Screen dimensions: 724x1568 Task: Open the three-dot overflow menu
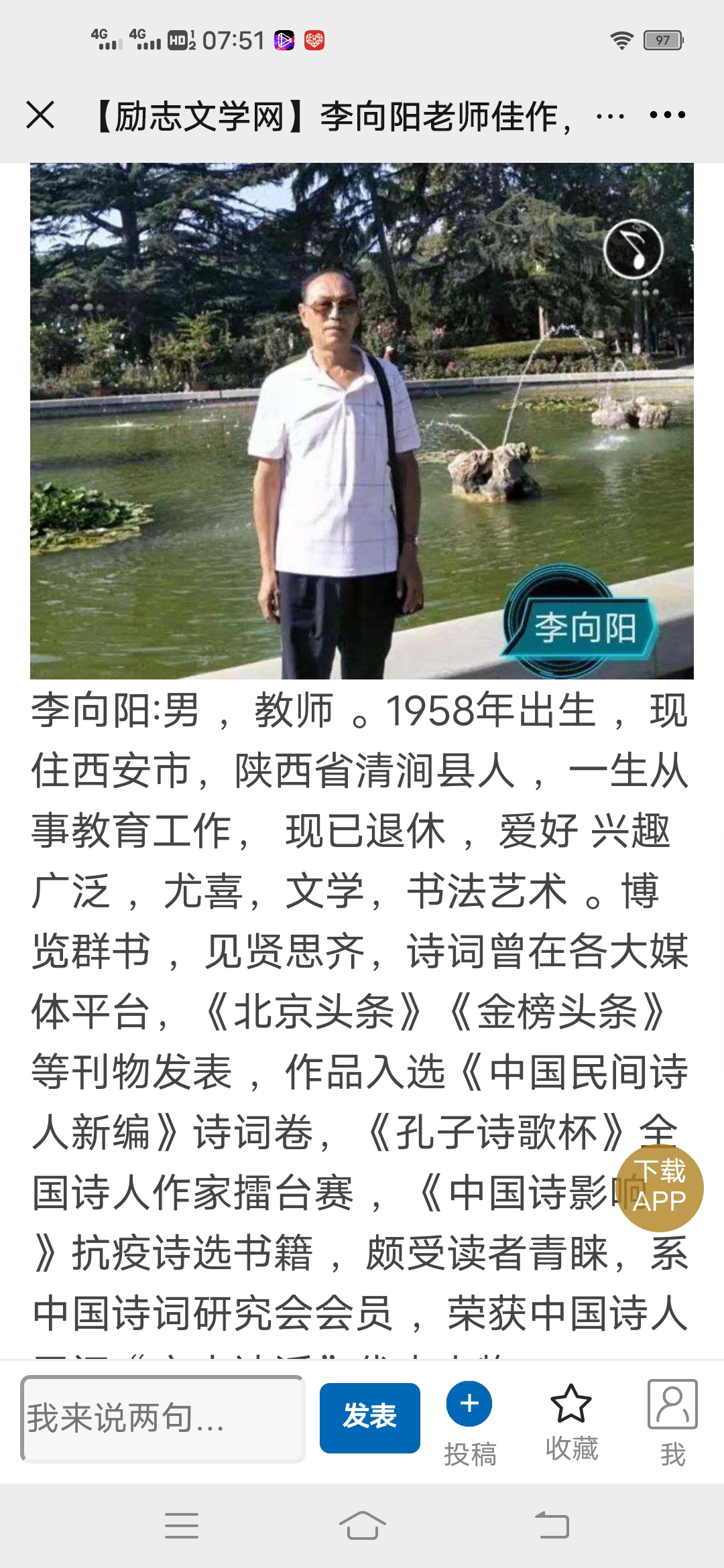667,115
